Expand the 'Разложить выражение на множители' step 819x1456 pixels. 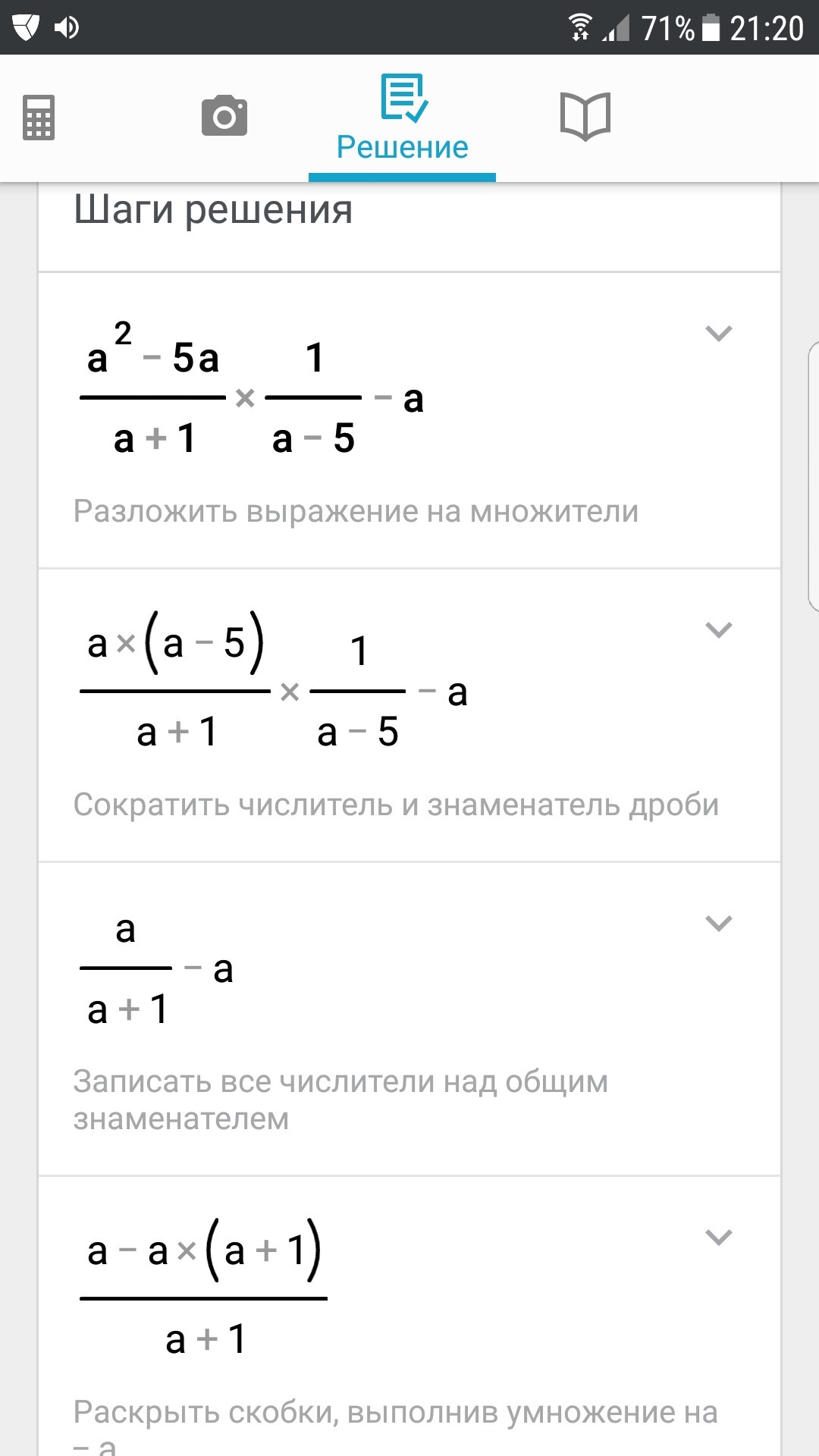[718, 333]
